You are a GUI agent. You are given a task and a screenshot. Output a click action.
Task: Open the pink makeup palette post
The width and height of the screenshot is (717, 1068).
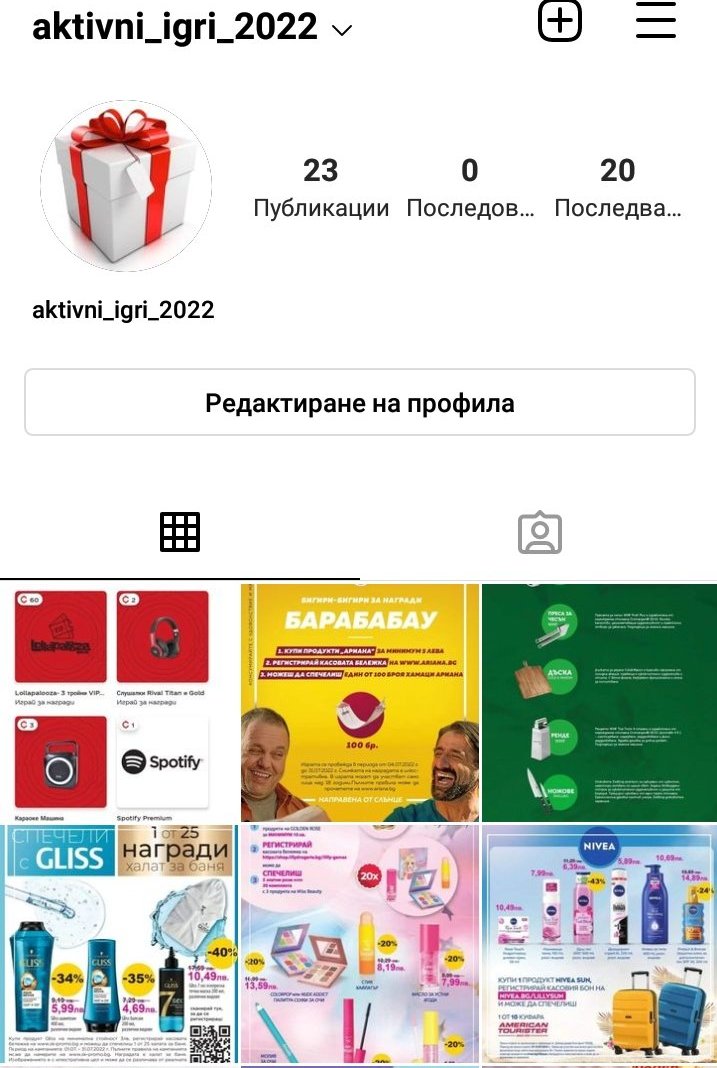(x=359, y=945)
